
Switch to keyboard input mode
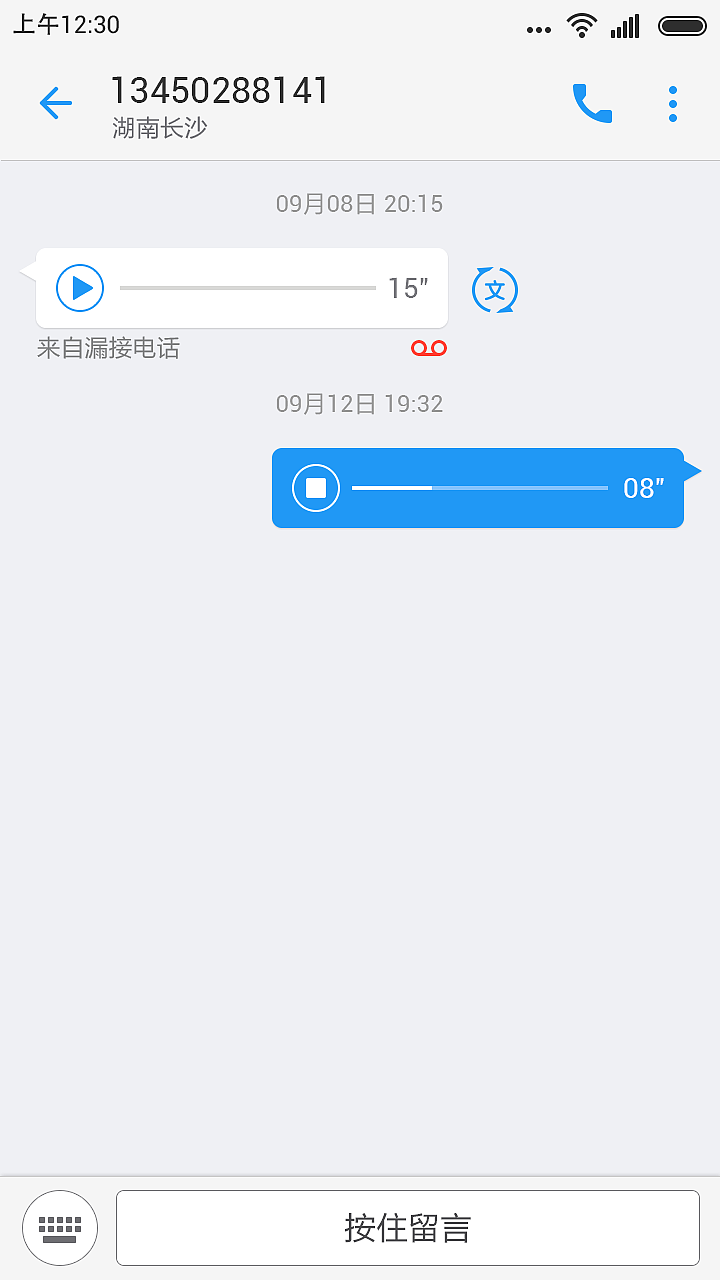[x=60, y=1228]
